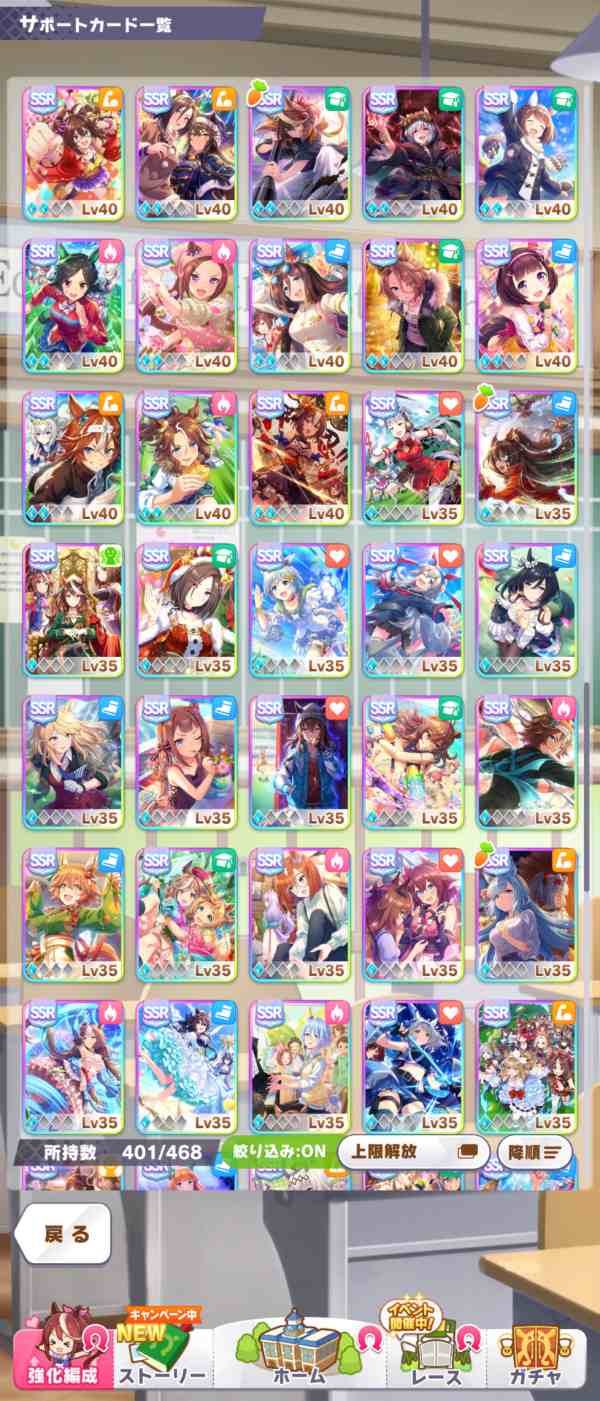Viewport: 600px width, 1401px height.
Task: Select the large group crowd SSR card
Action: [x=527, y=1066]
